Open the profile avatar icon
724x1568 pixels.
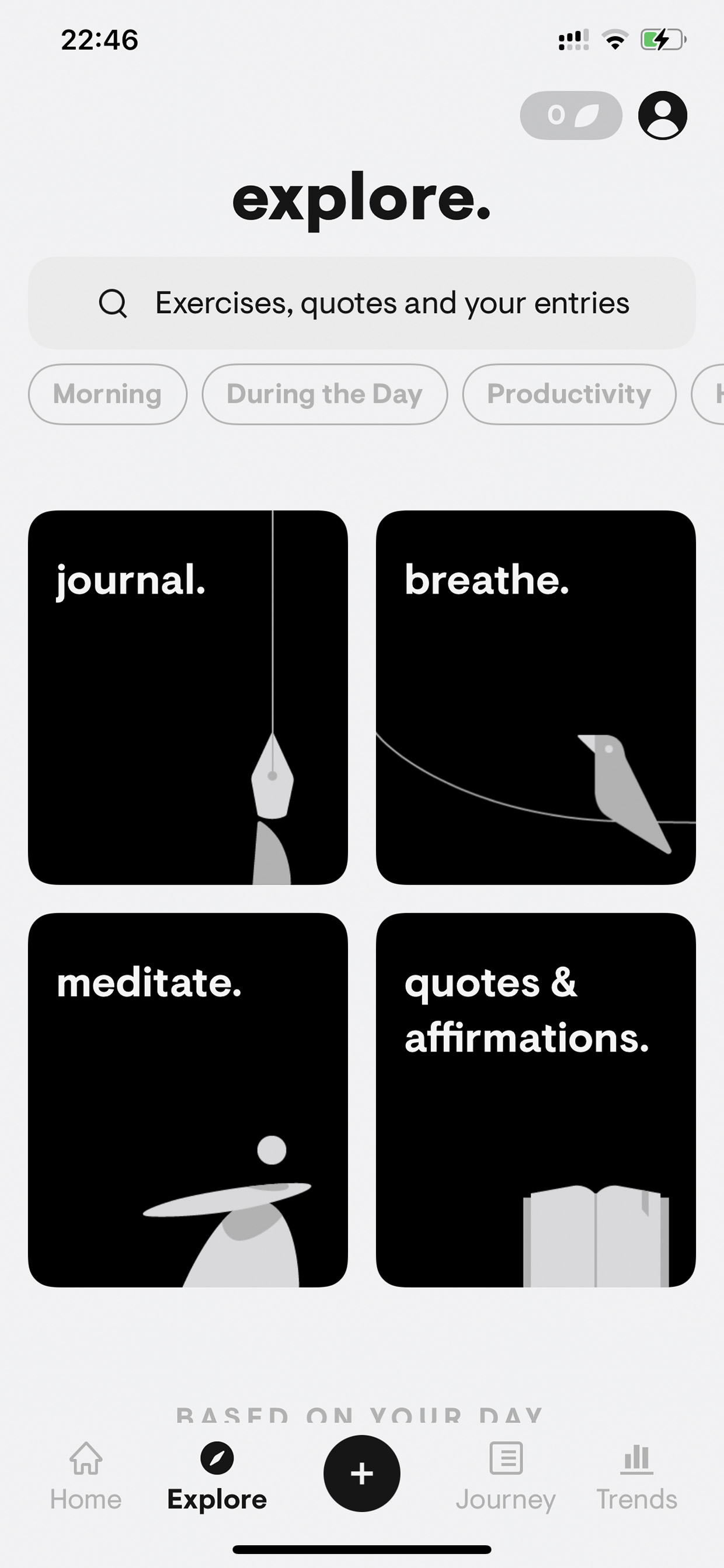pyautogui.click(x=663, y=116)
